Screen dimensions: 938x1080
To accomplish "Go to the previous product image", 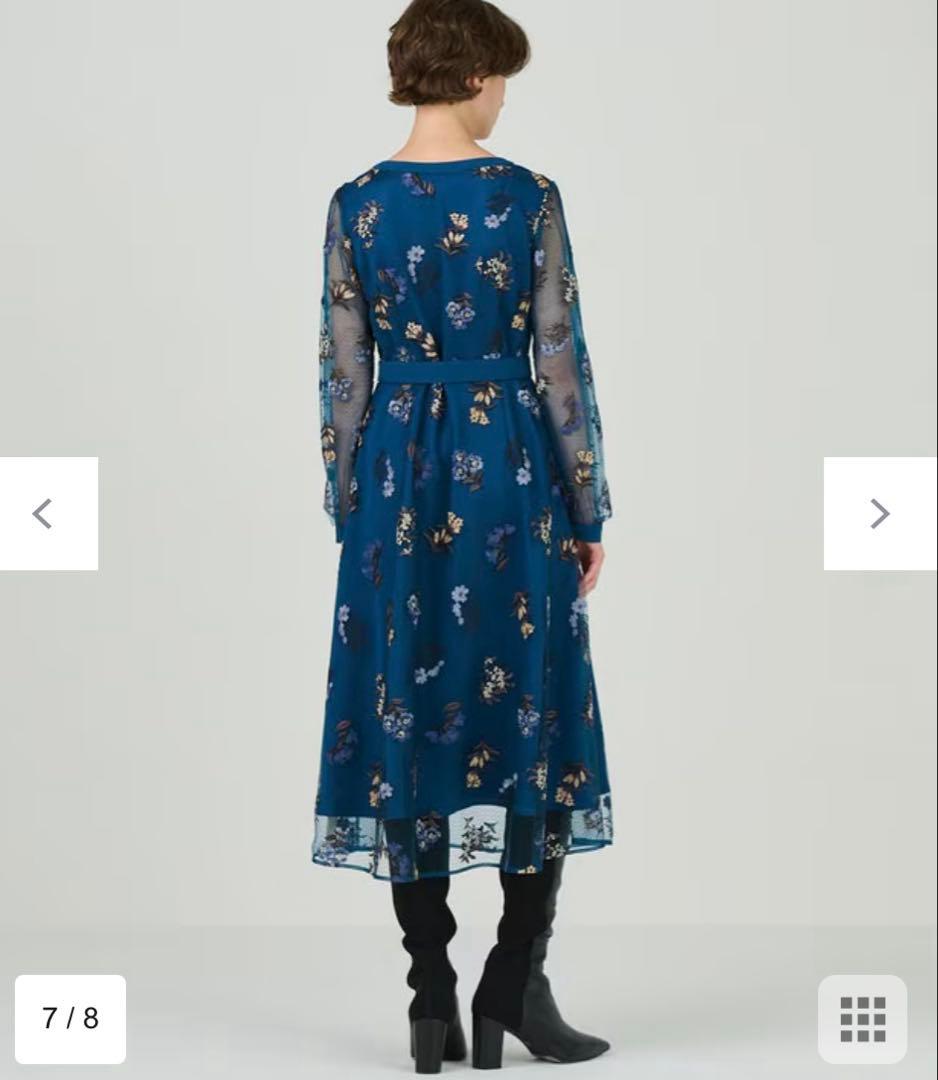I will [46, 513].
